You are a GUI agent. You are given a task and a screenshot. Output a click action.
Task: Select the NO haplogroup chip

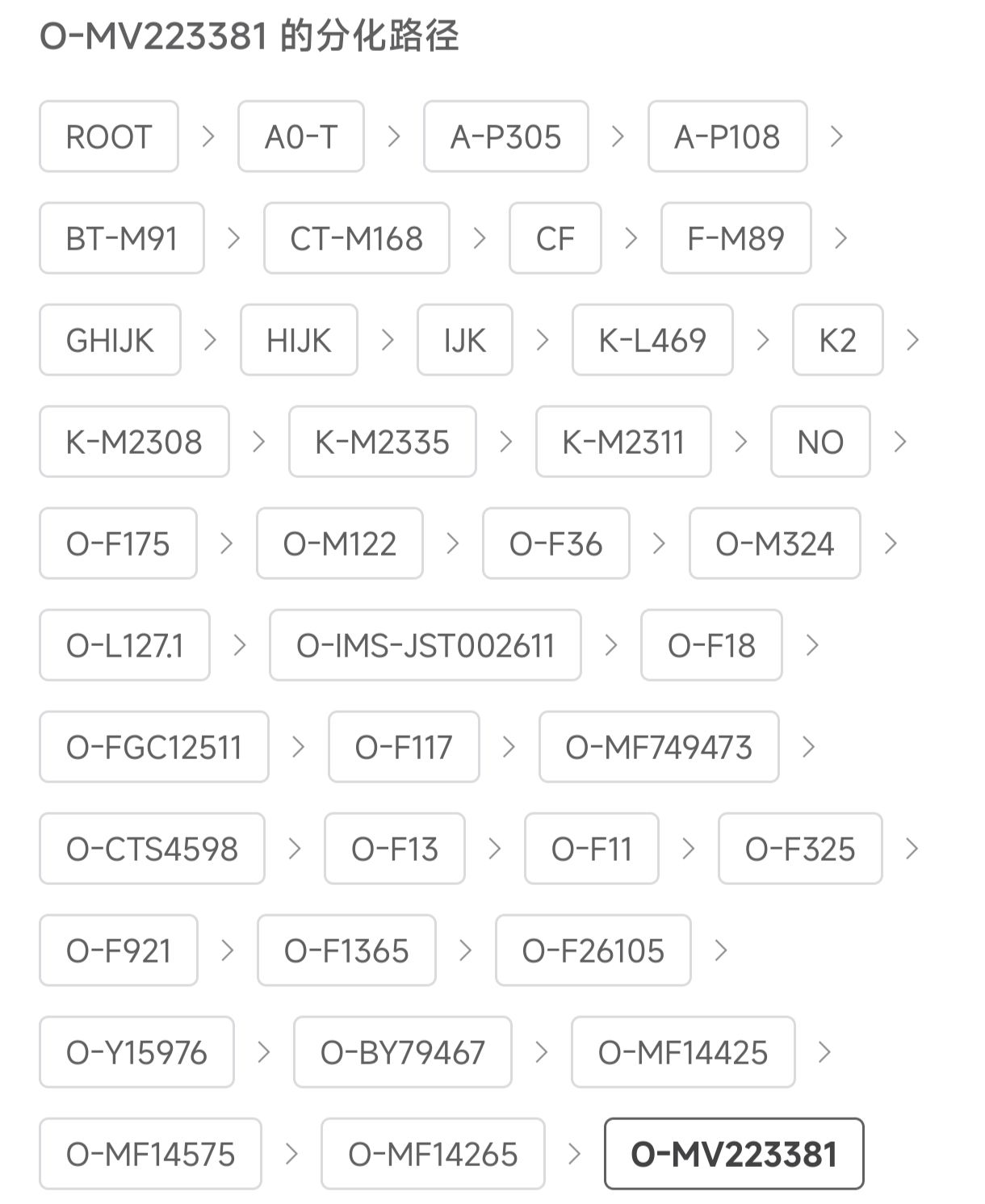(820, 442)
